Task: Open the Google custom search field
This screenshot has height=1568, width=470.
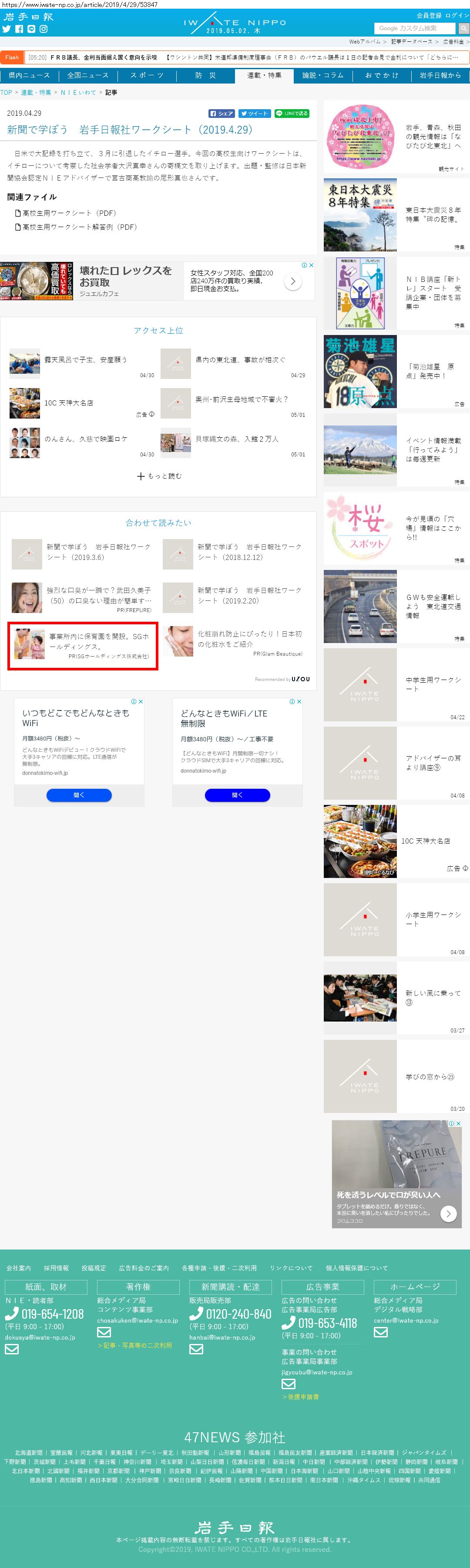Action: pyautogui.click(x=415, y=29)
